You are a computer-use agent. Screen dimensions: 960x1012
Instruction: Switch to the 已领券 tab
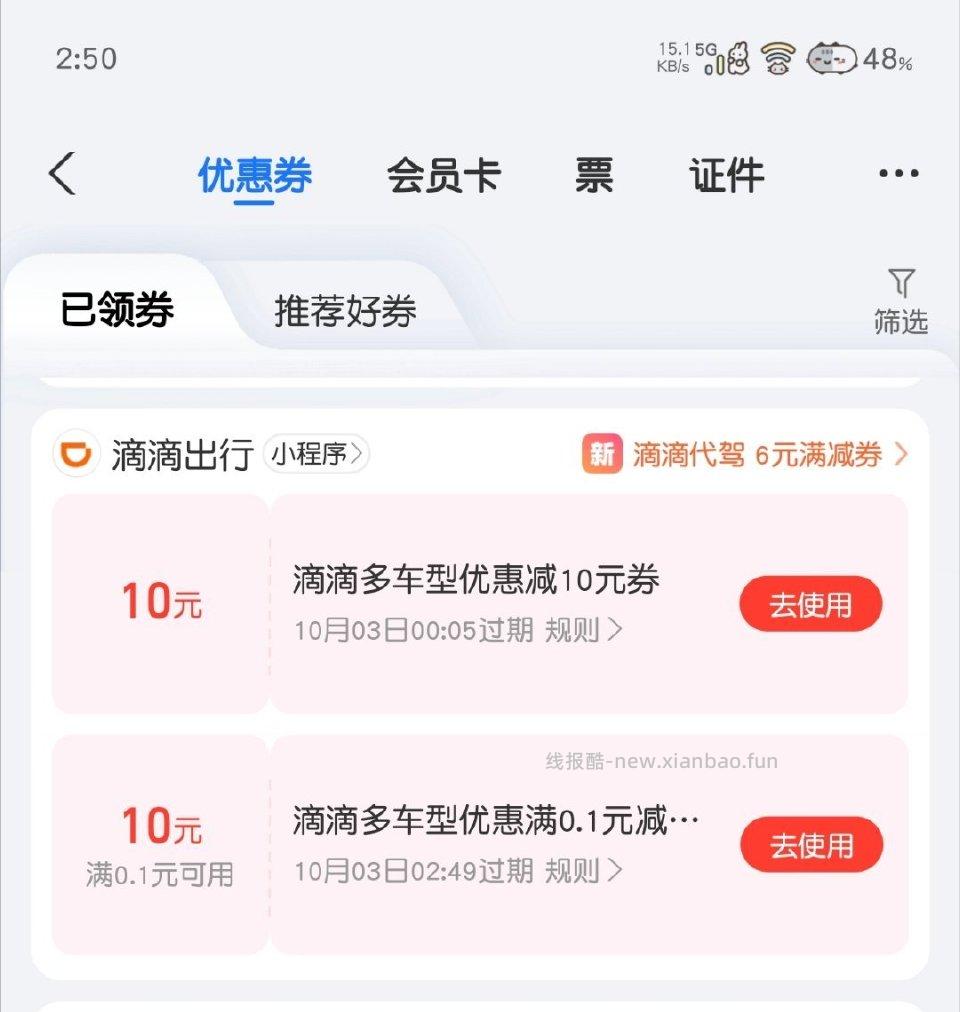click(117, 308)
